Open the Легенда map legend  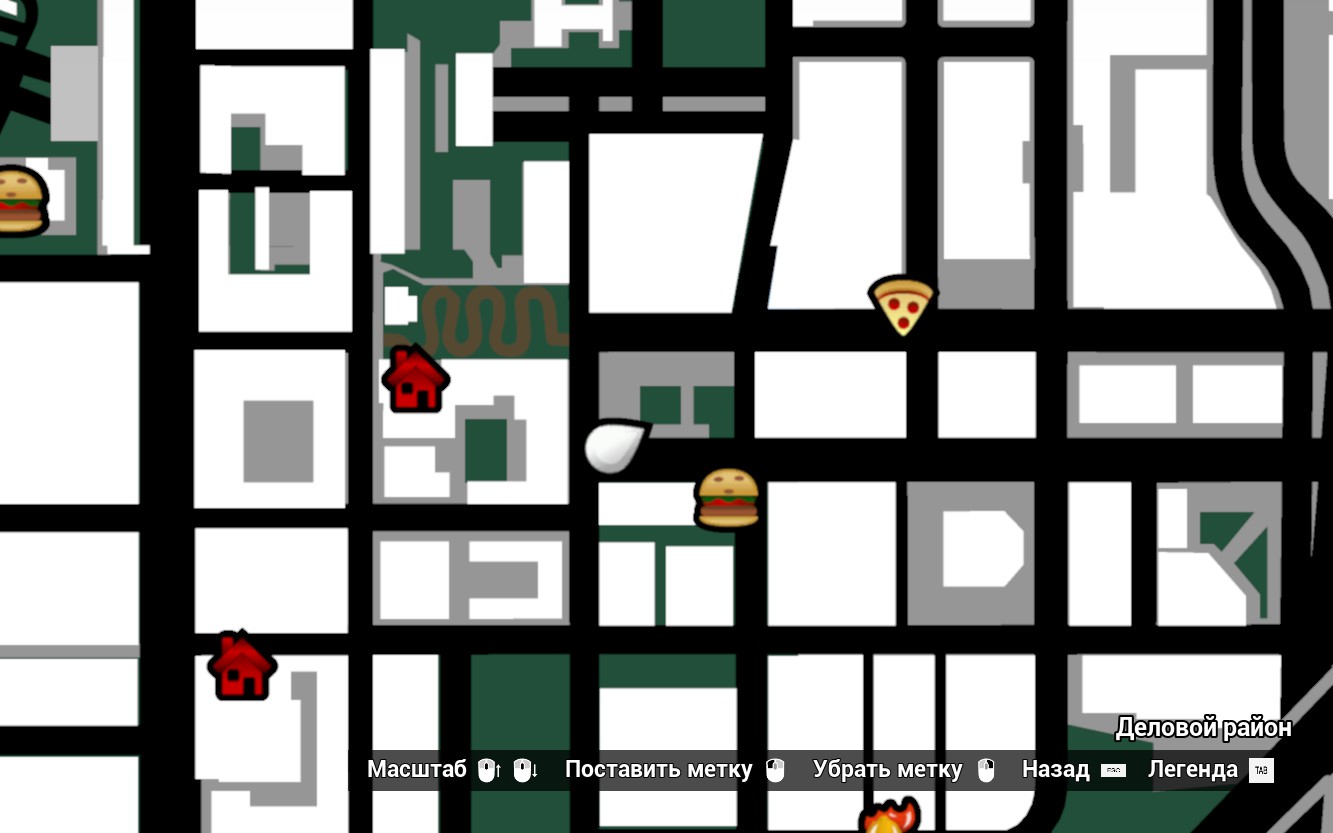coord(1209,770)
